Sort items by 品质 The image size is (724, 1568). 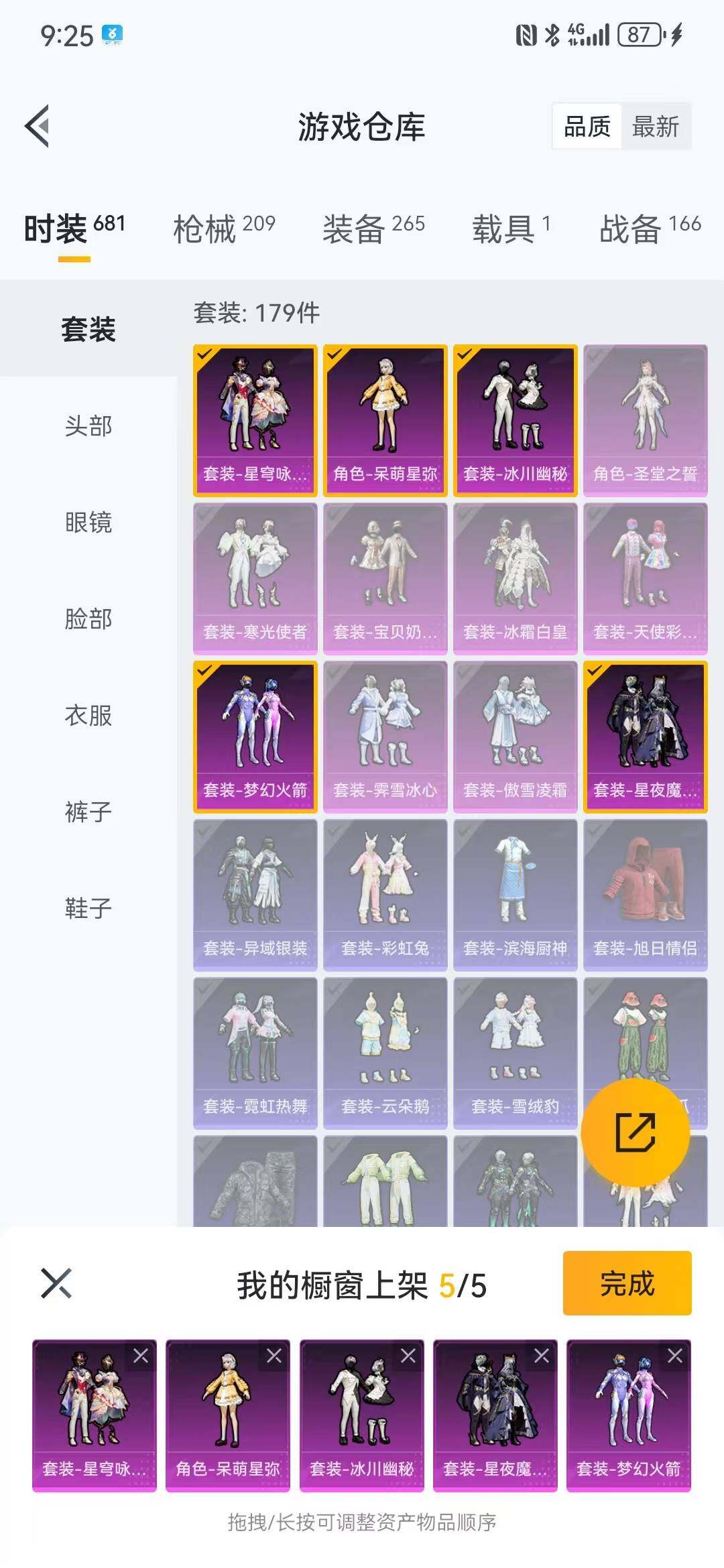click(587, 127)
